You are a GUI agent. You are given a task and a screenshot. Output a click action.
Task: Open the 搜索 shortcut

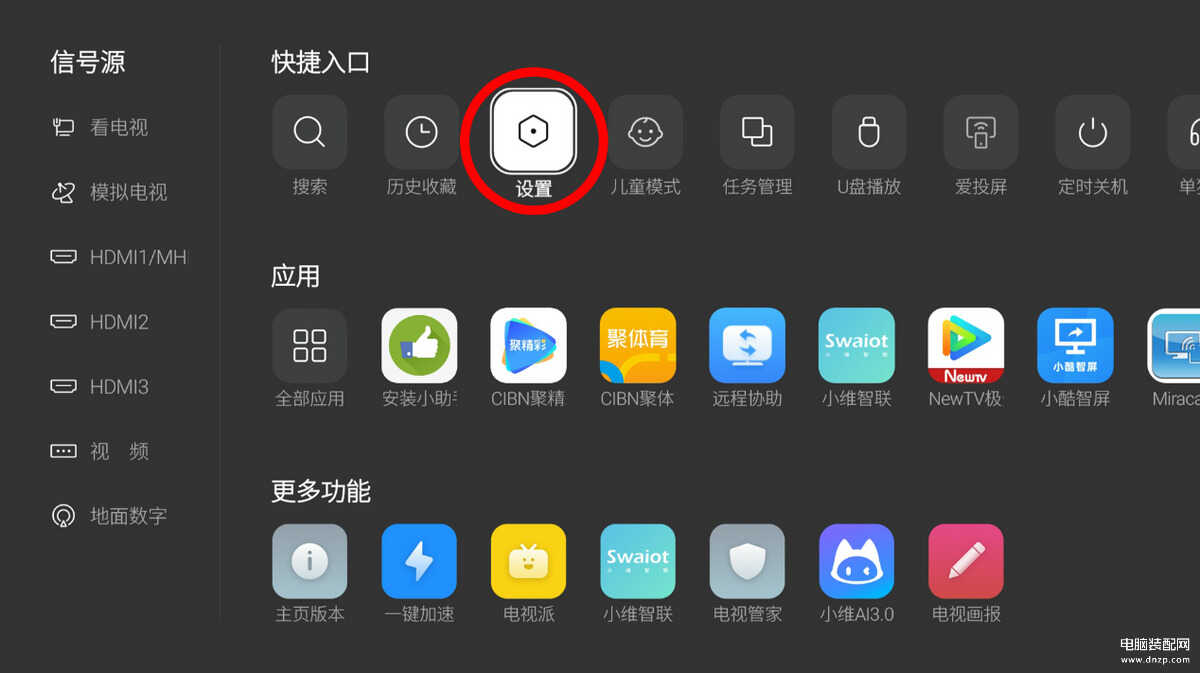(x=310, y=132)
